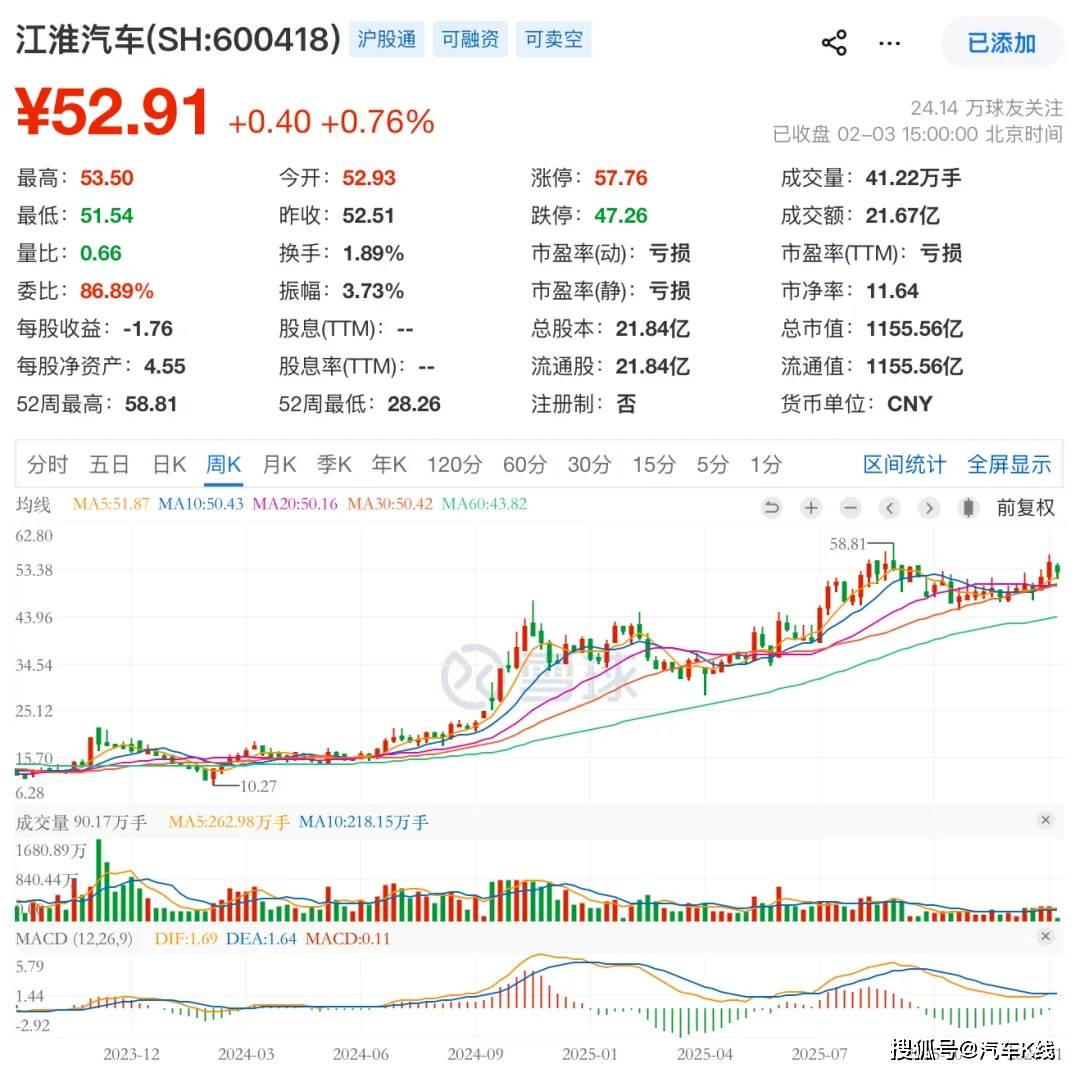Screen dimensions: 1080x1073
Task: Close the 成交量 volume panel
Action: [1045, 820]
